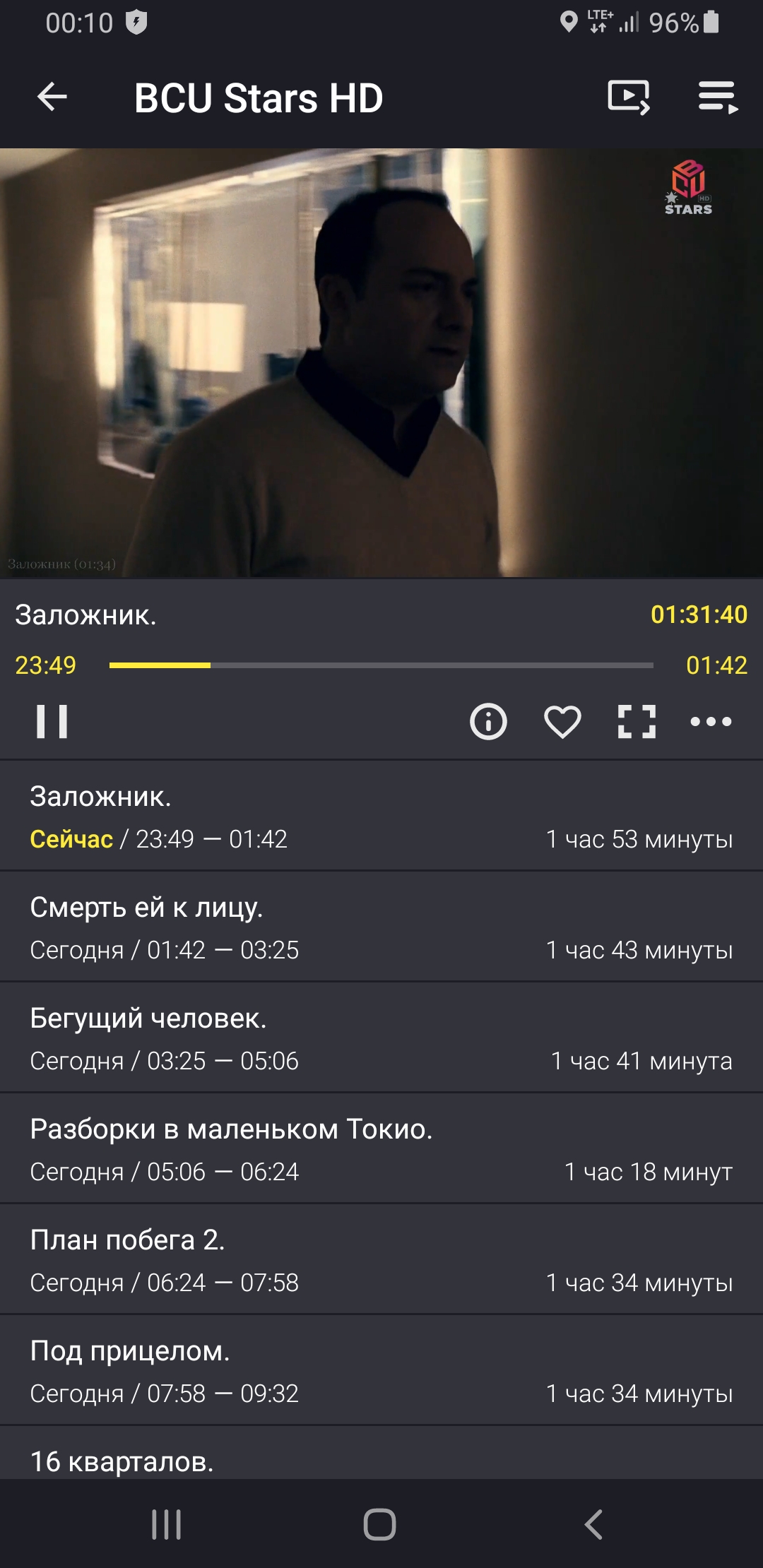This screenshot has height=1568, width=763.
Task: Open the Бегущий человек listing
Action: [x=381, y=1038]
